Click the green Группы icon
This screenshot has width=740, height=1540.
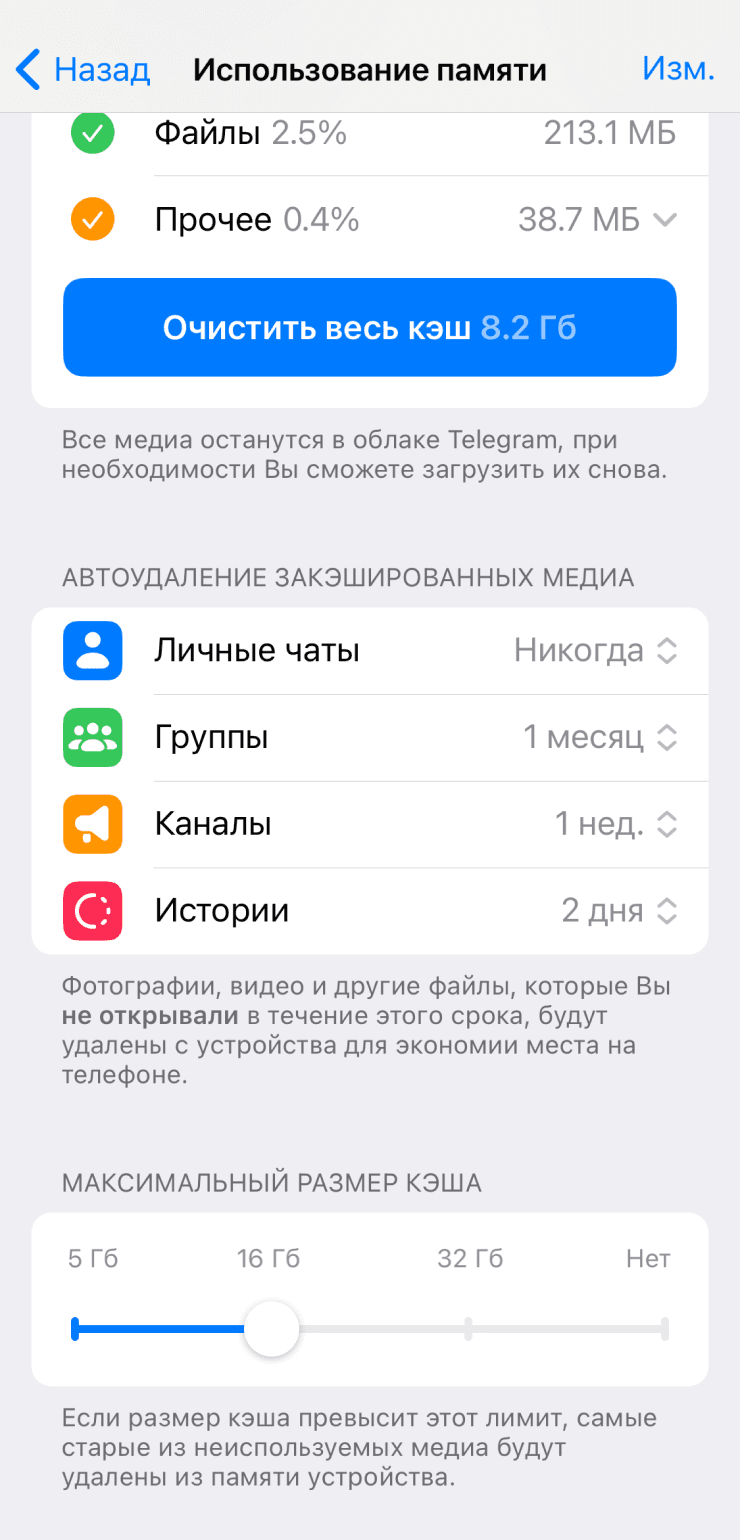94,737
